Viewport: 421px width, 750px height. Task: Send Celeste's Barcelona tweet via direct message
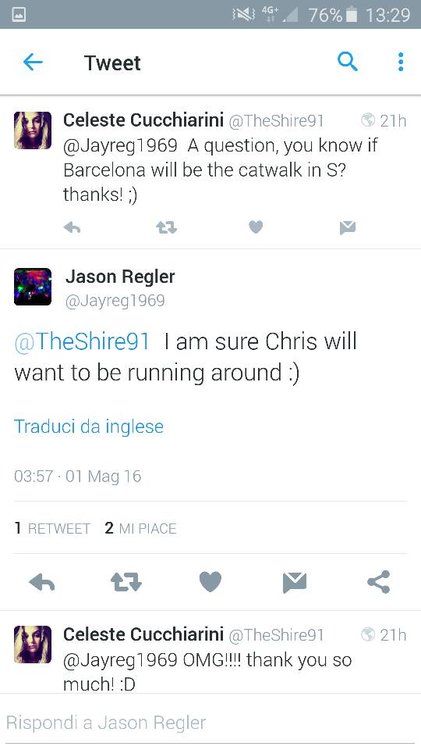(347, 228)
